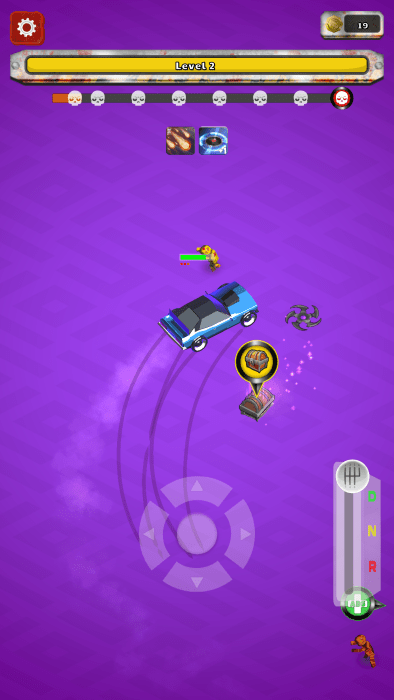Activate the blue vortex skill icon

(213, 141)
